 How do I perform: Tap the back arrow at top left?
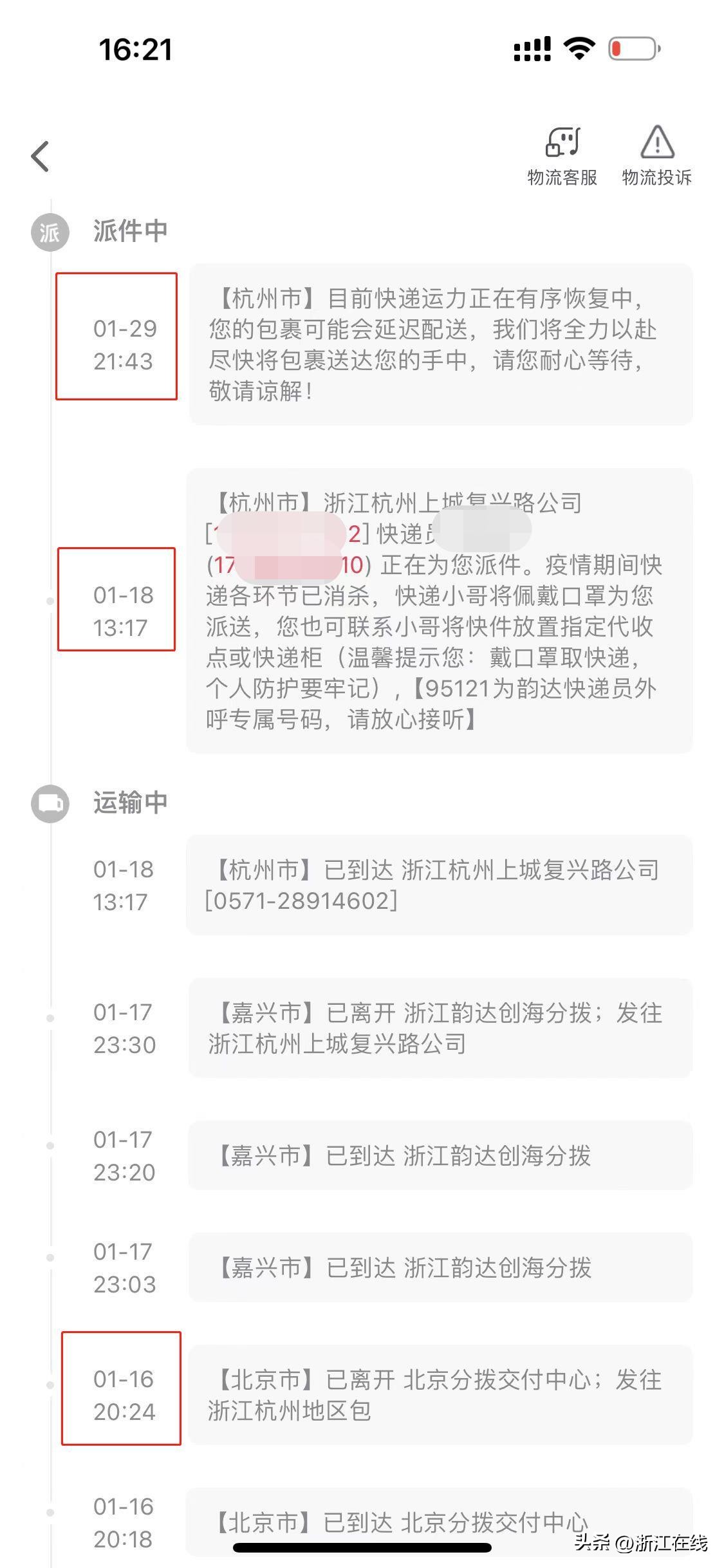click(40, 156)
